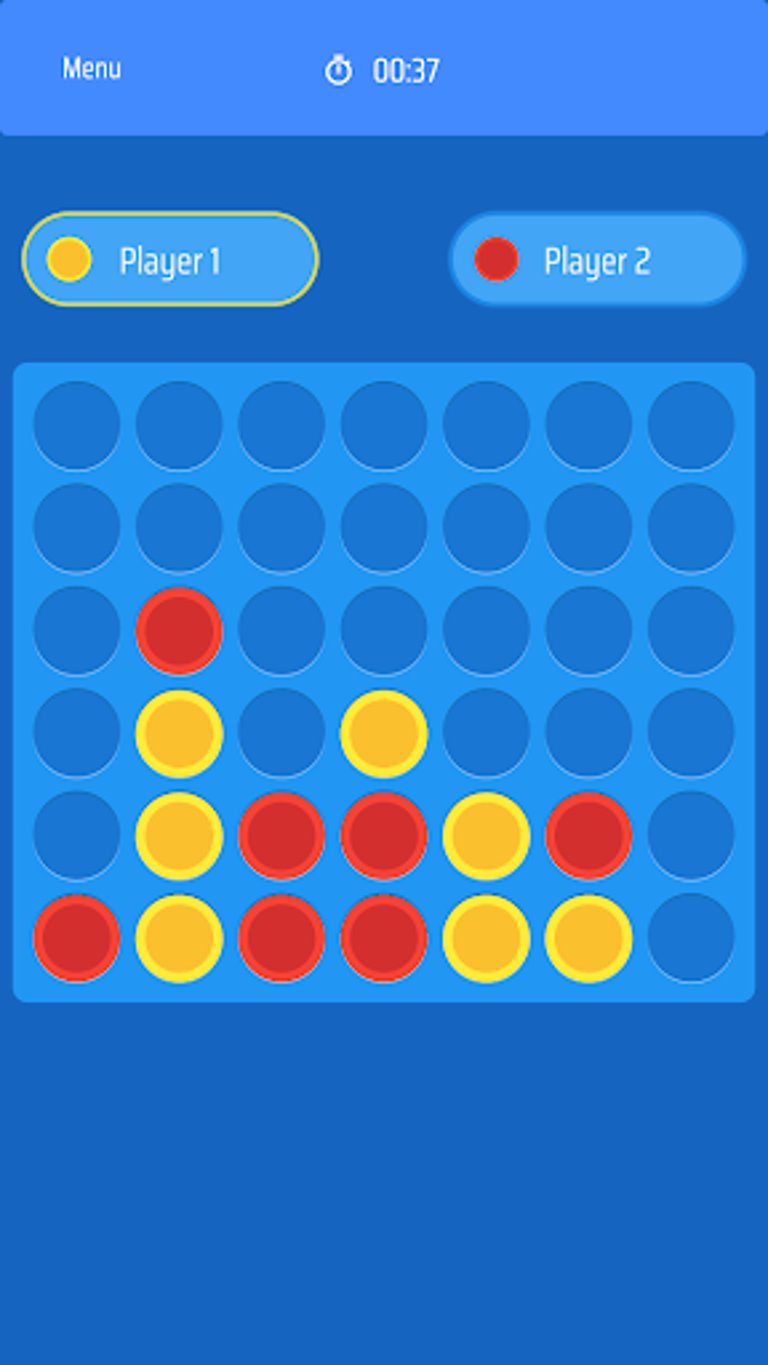Viewport: 768px width, 1365px height.
Task: Tap the bottom empty slot of the empty column
Action: [x=691, y=937]
